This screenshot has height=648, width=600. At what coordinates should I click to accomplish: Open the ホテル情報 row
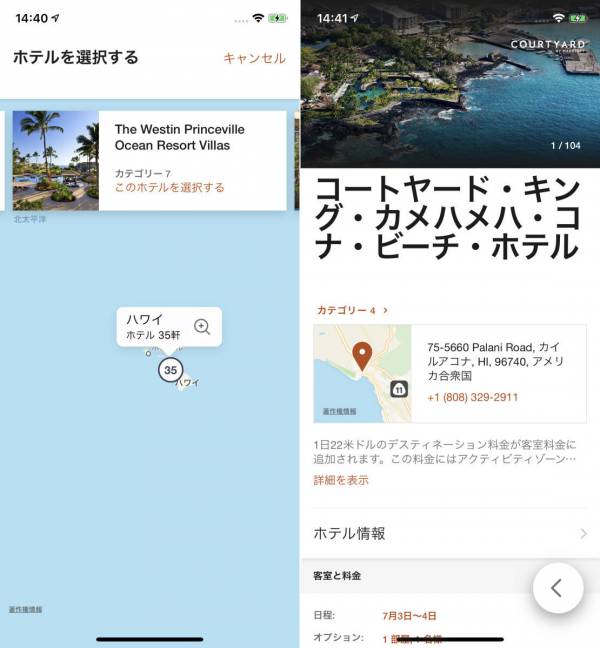point(450,533)
